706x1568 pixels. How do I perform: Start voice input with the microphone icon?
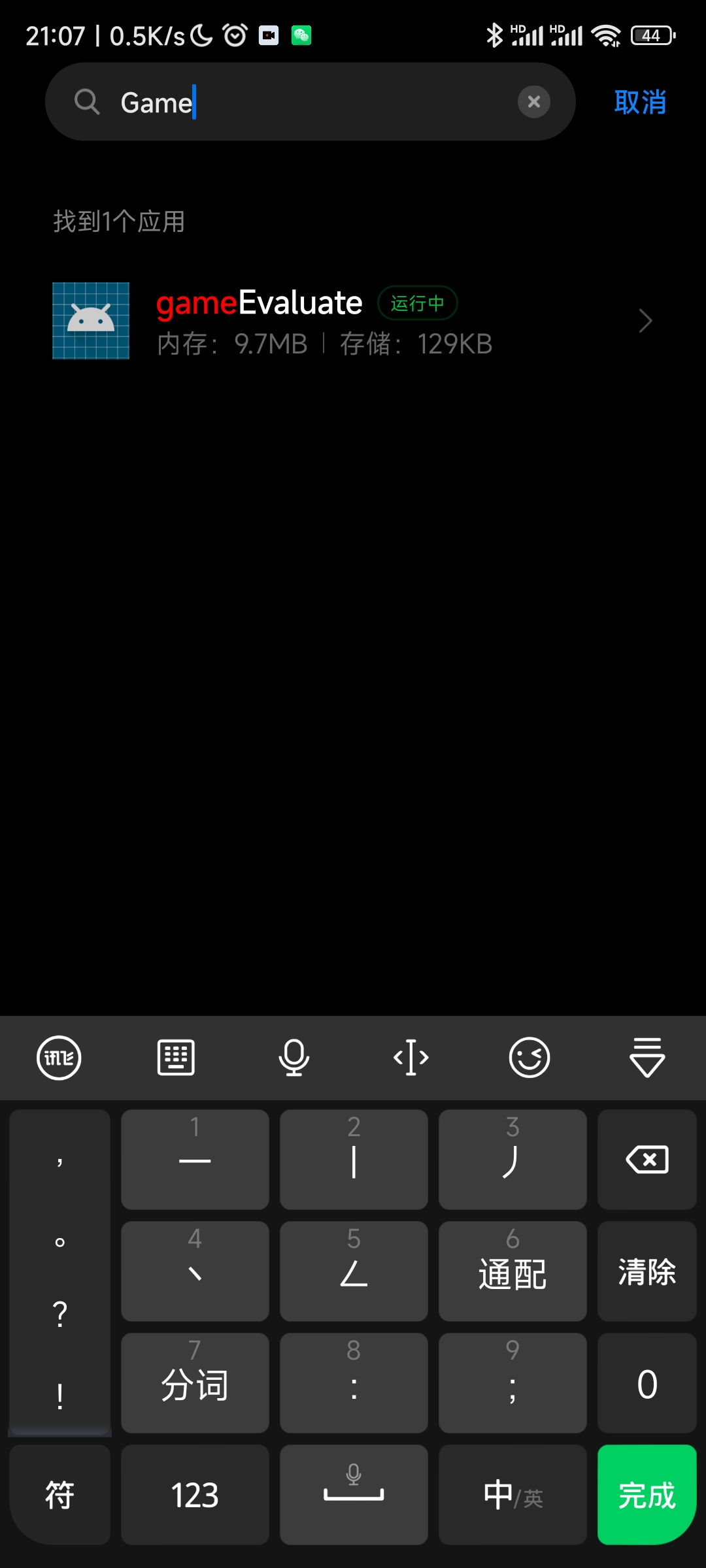point(294,1058)
